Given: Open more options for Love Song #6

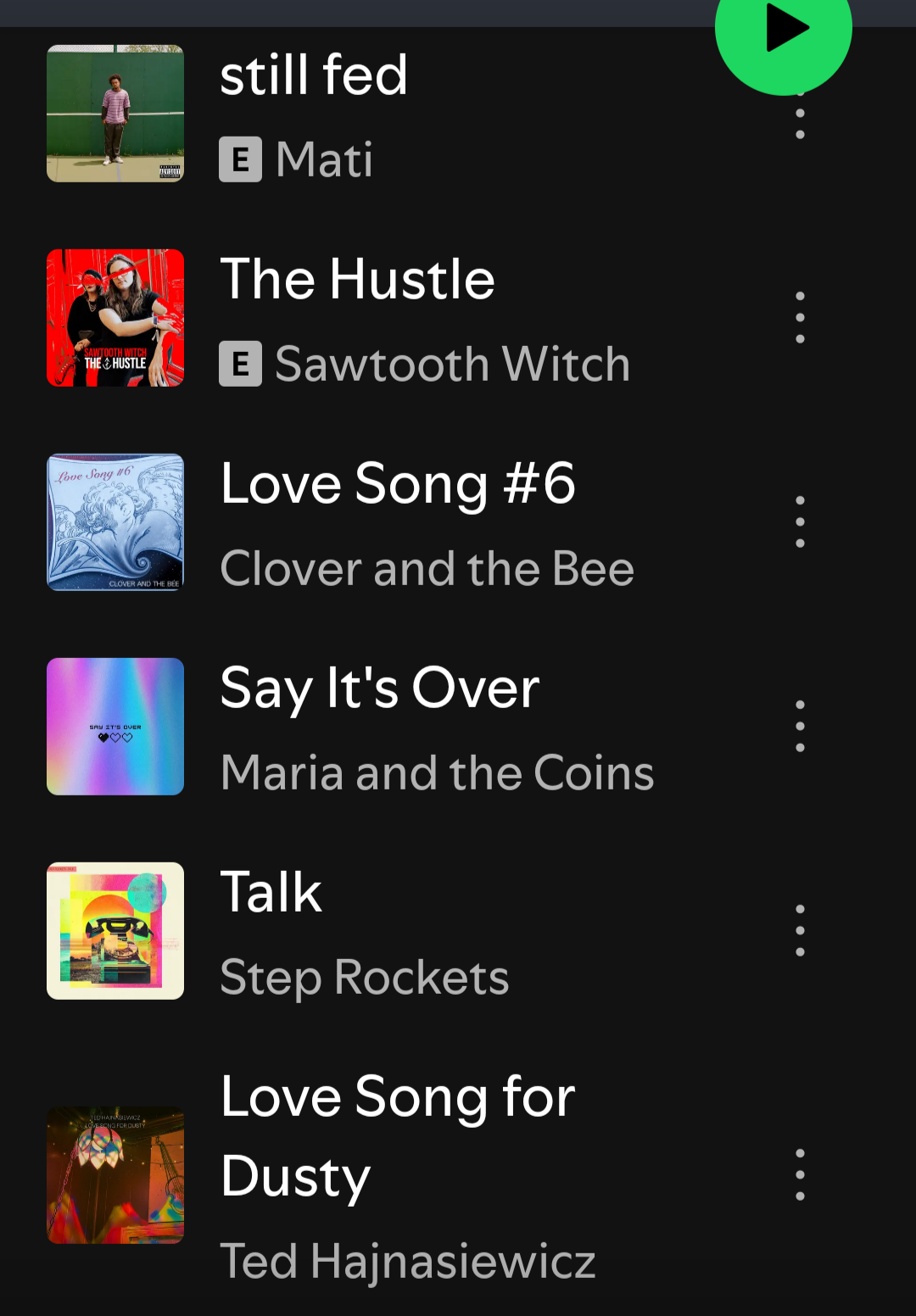Looking at the screenshot, I should 800,522.
